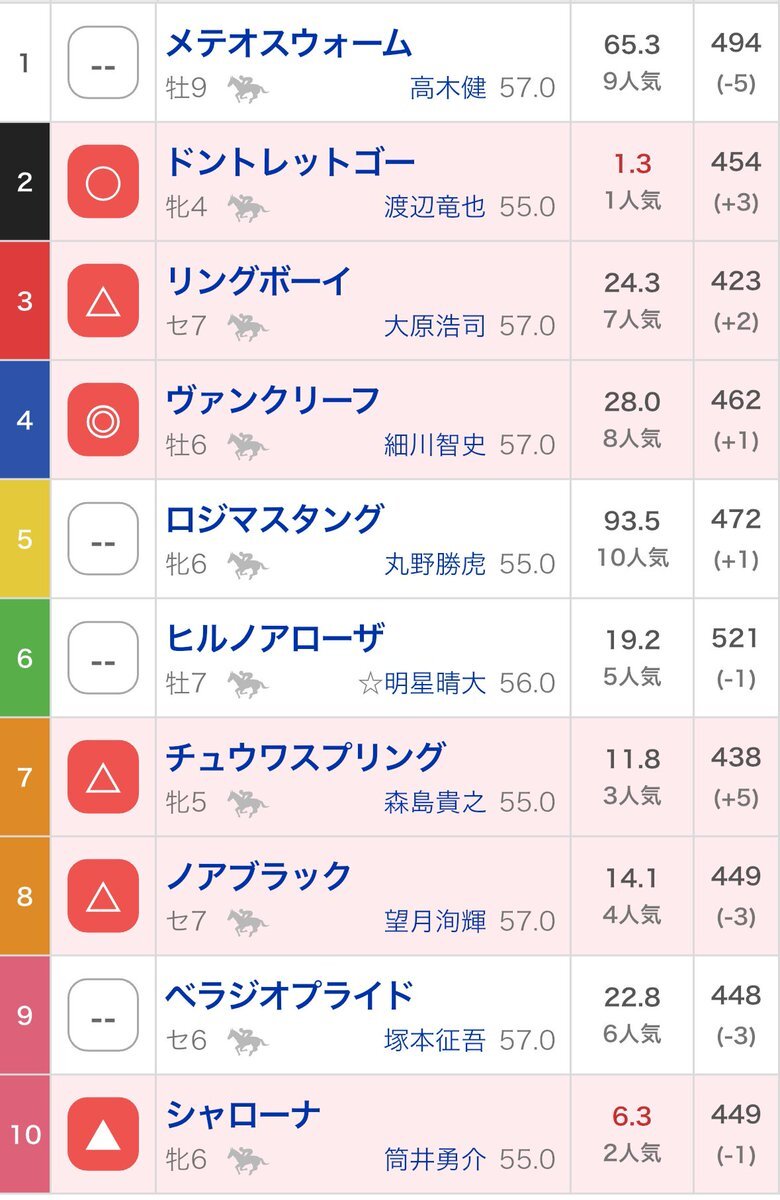View jockey 森島貴之's page
Image resolution: width=780 pixels, height=1200 pixels.
[435, 803]
